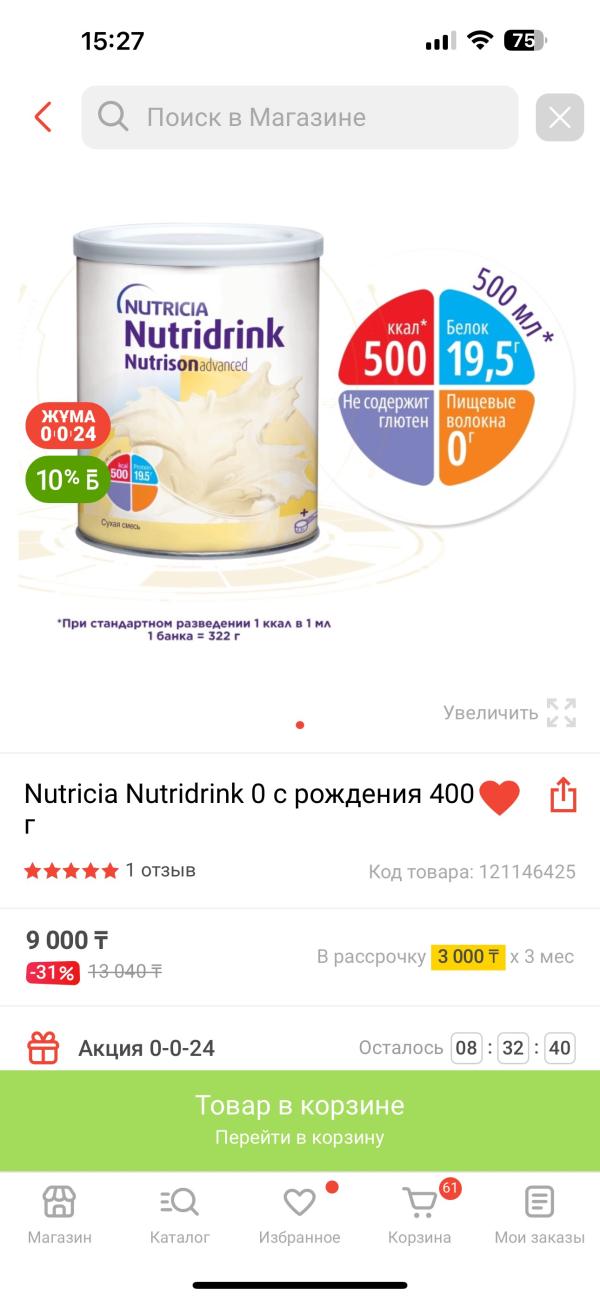
Task: Open the '1 отзыв' reviews
Action: coord(160,870)
